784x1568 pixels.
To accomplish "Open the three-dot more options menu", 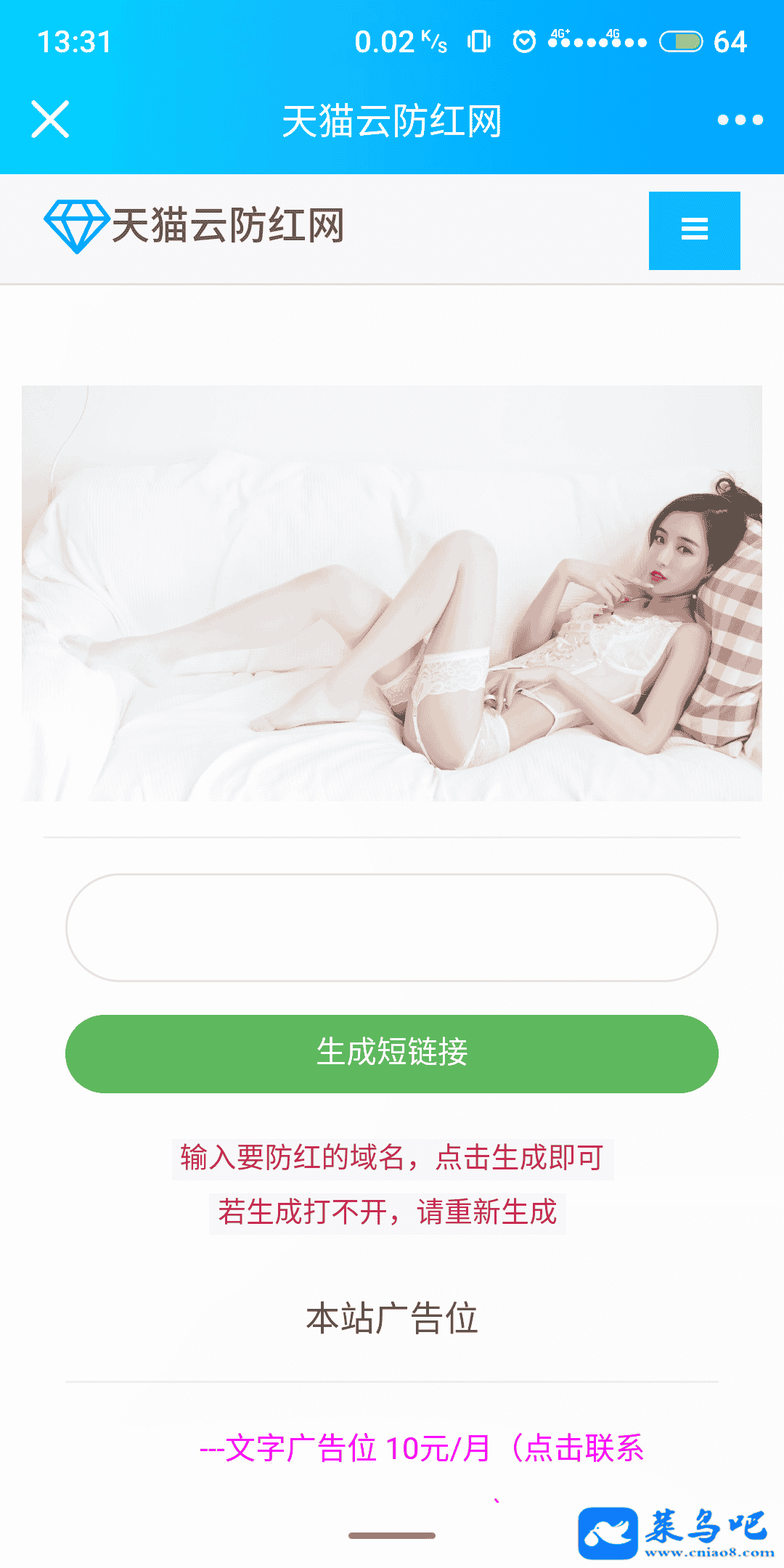I will (740, 120).
